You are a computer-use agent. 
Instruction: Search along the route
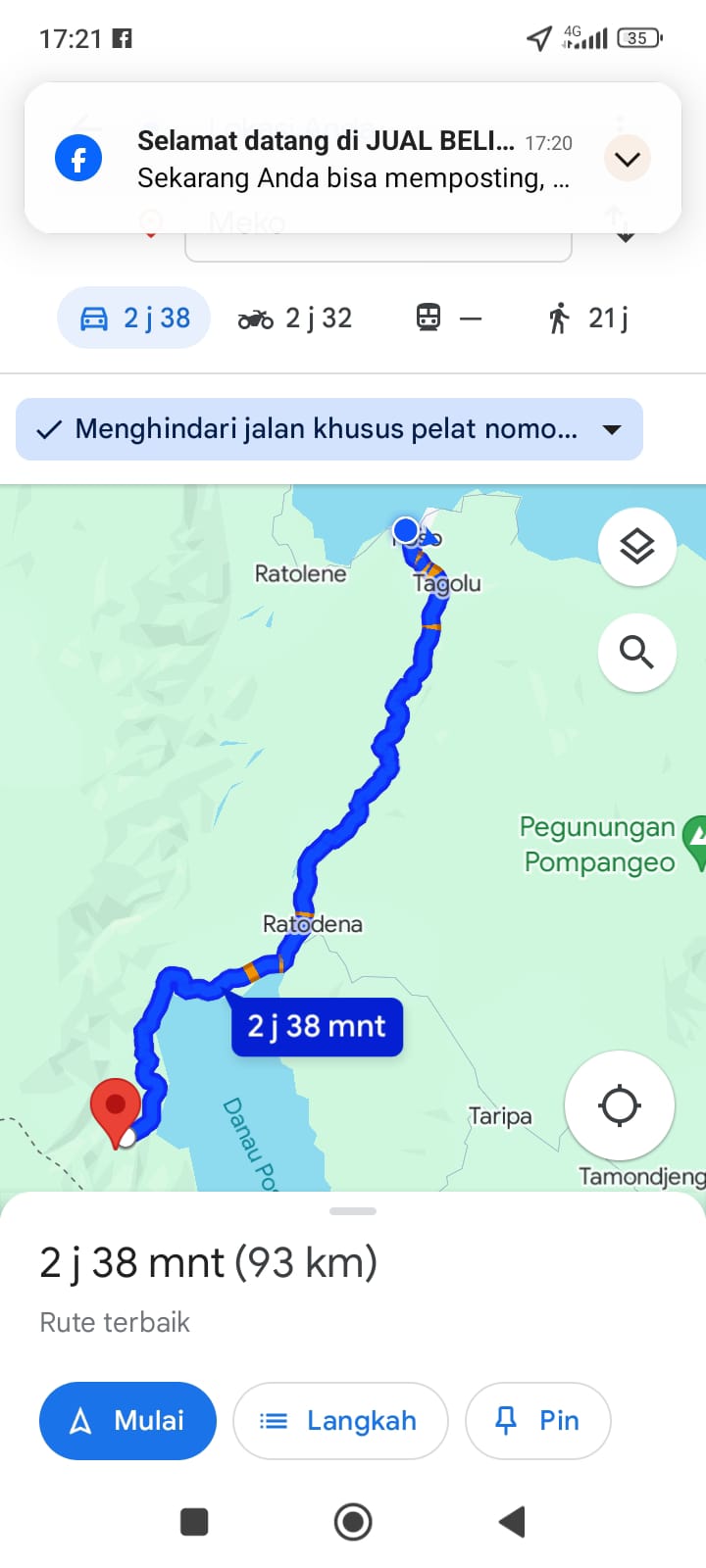coord(637,652)
